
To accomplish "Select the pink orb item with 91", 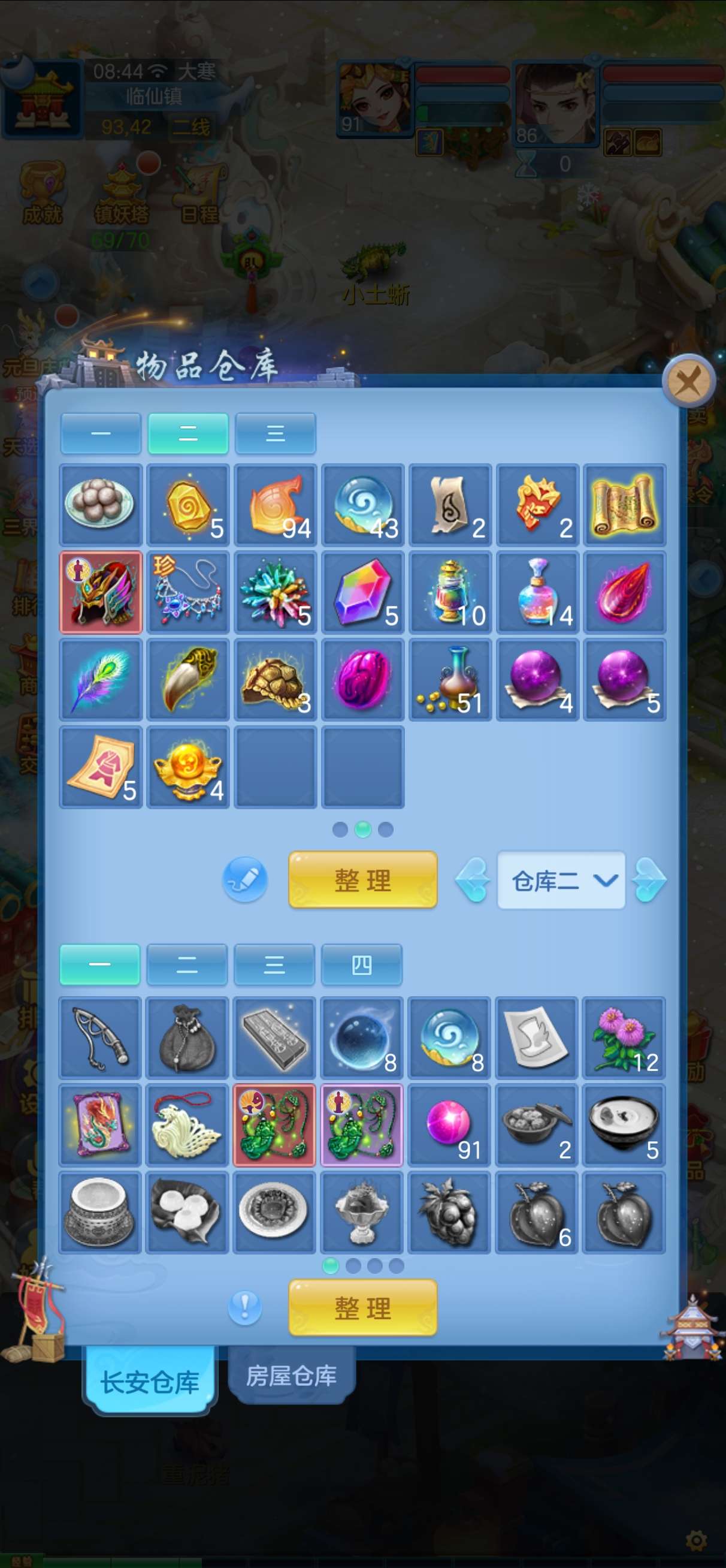I will [x=449, y=1125].
